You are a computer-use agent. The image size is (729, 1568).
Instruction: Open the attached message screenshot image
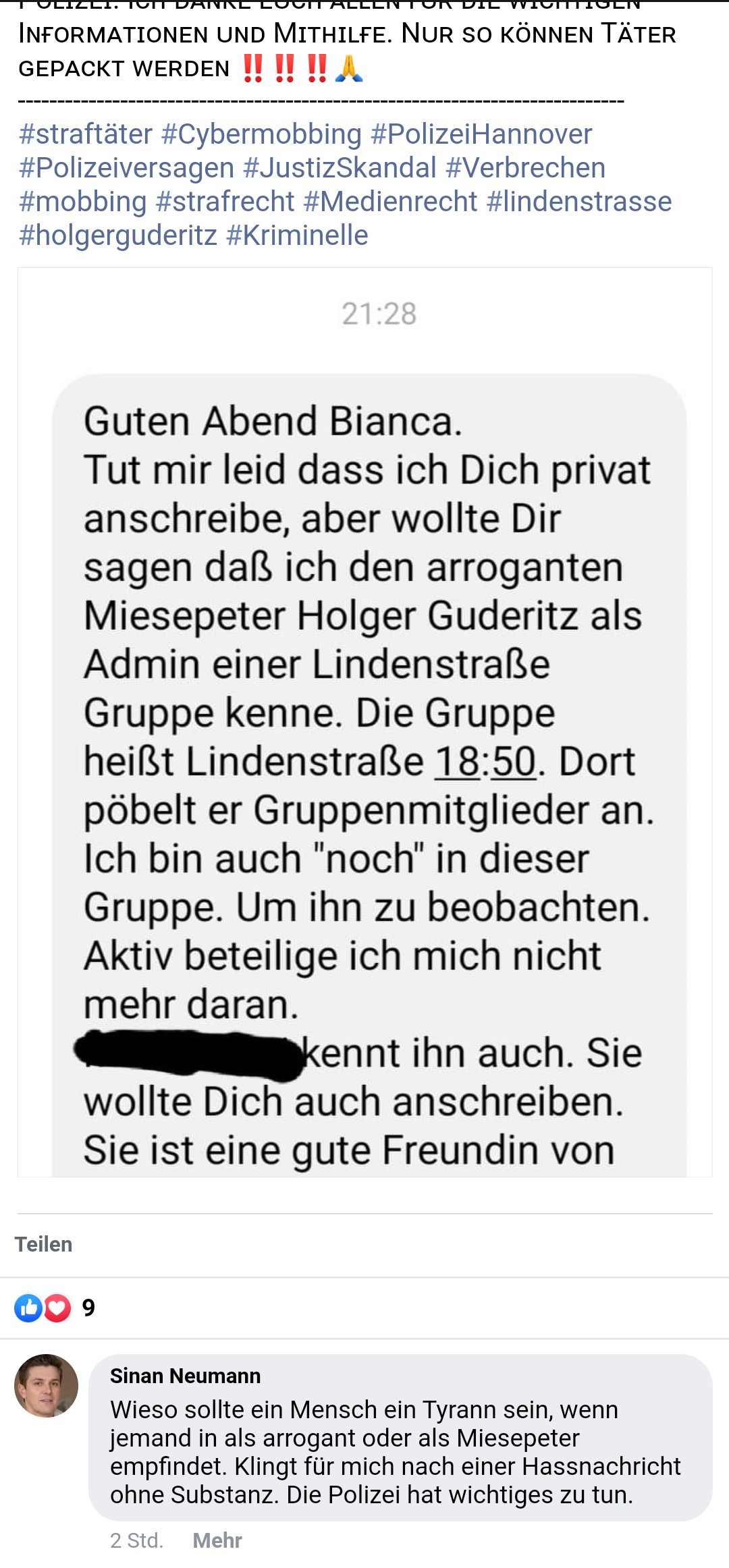364,722
